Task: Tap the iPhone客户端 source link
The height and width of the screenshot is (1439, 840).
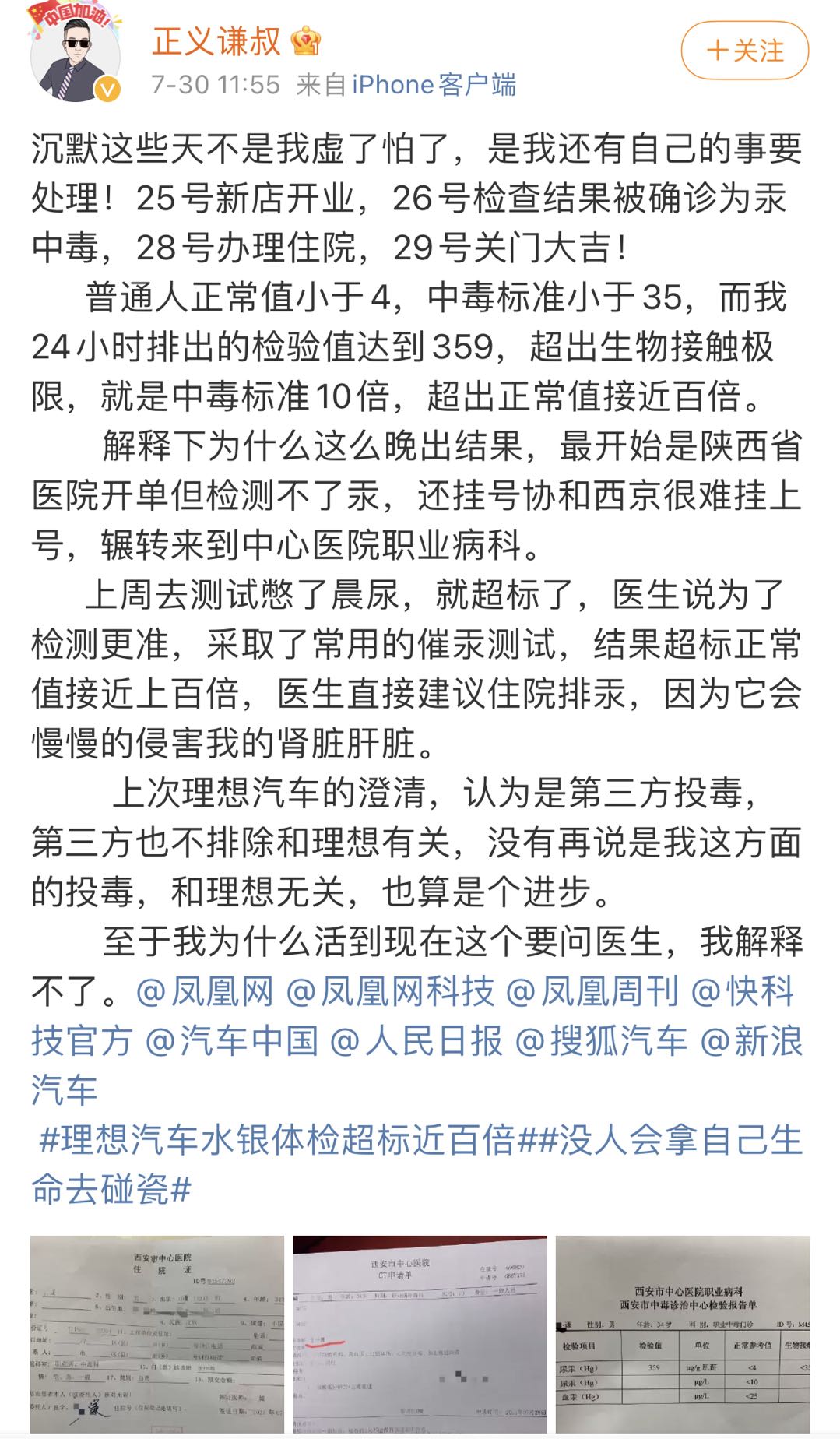Action: pos(434,84)
